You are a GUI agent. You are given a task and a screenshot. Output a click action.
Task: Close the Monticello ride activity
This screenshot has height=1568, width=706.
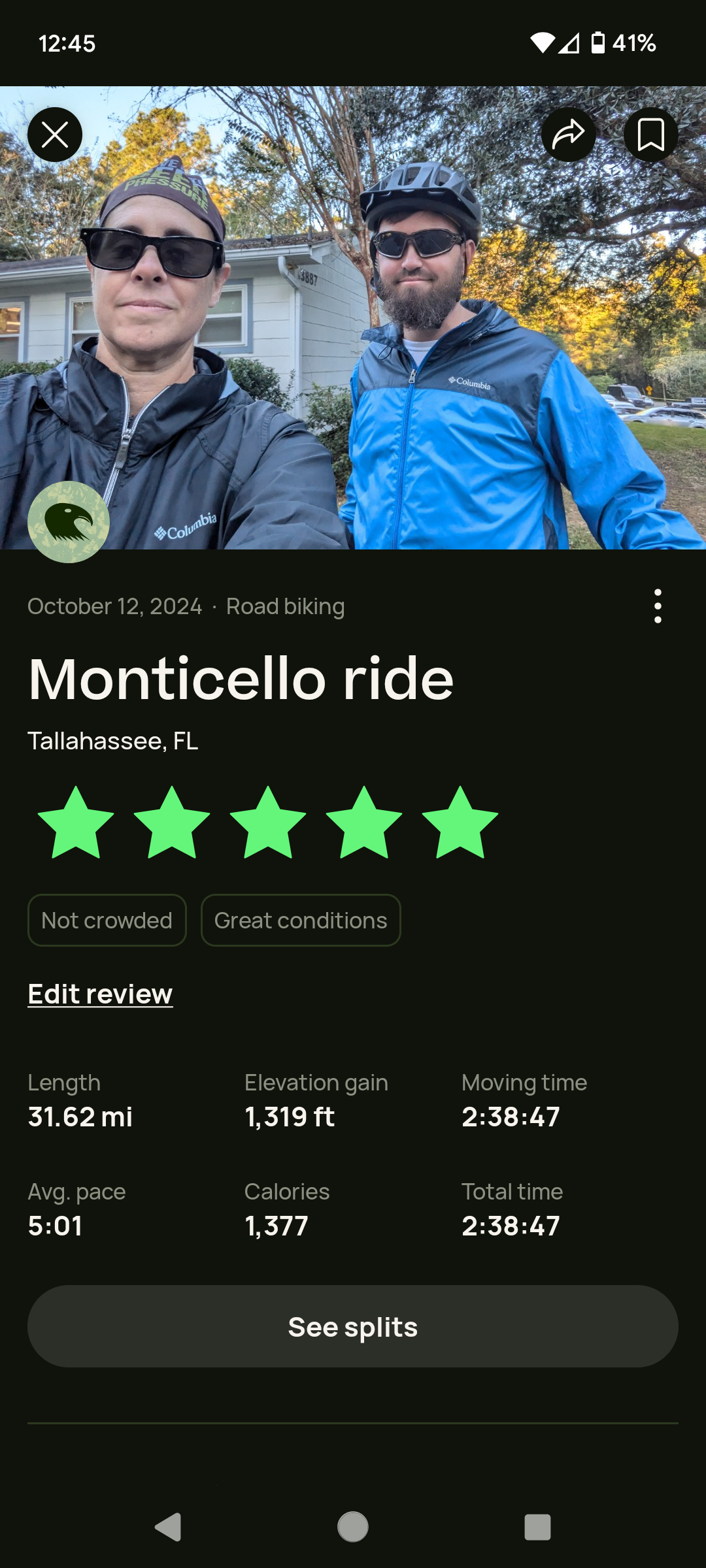pos(55,135)
